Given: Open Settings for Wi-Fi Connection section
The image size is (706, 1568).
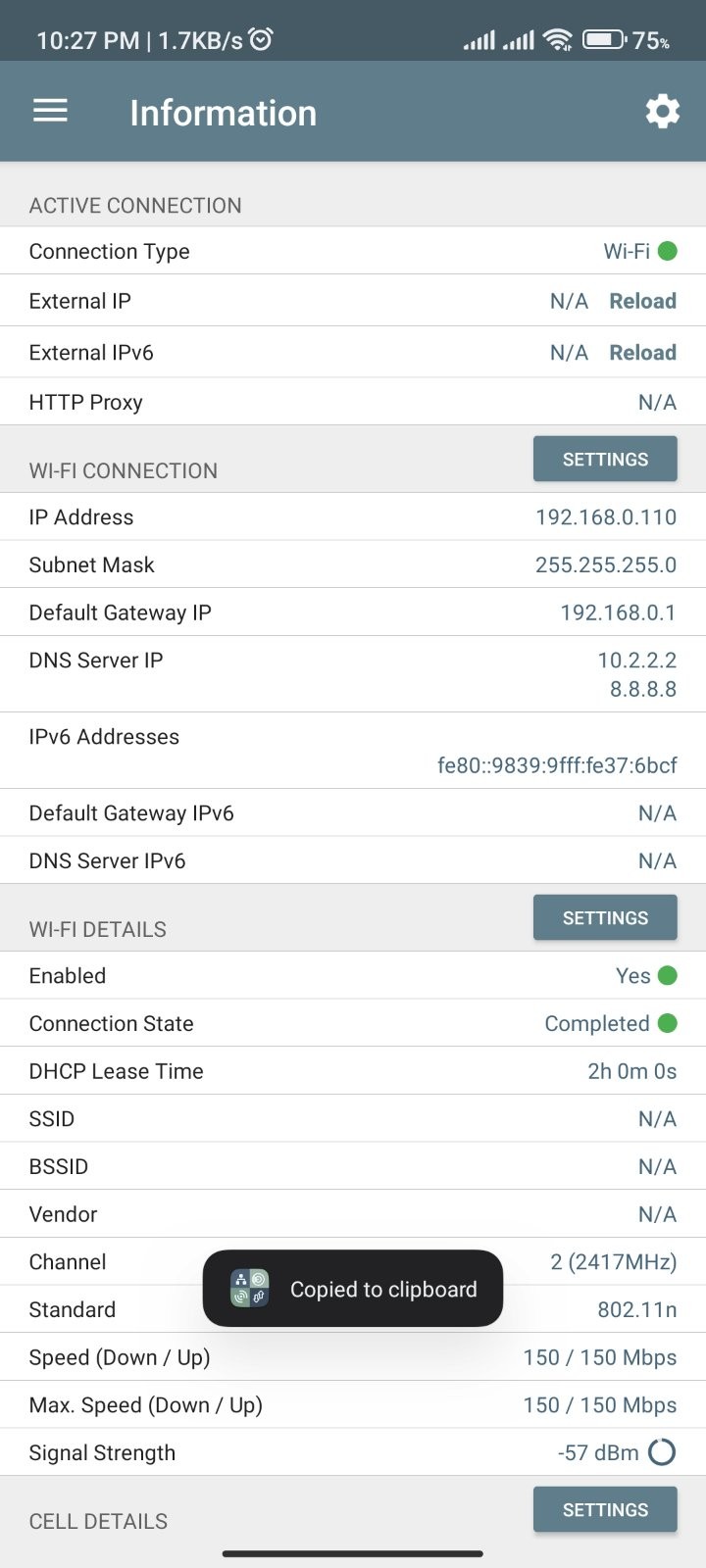Looking at the screenshot, I should 605,459.
